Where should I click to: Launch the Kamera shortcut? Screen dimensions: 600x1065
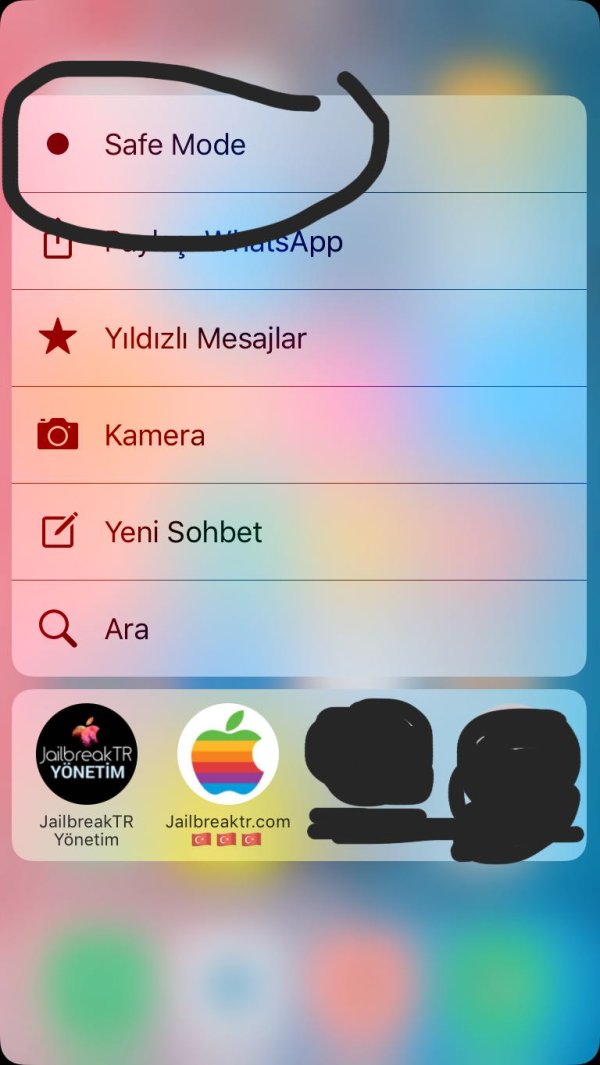click(155, 436)
